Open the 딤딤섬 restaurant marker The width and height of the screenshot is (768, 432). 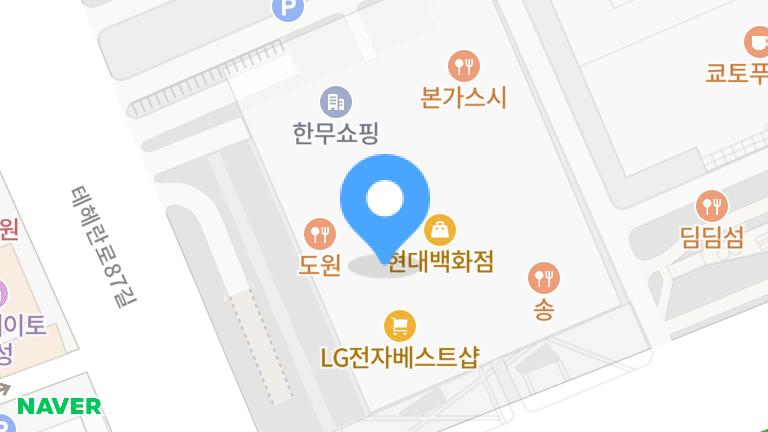click(711, 207)
